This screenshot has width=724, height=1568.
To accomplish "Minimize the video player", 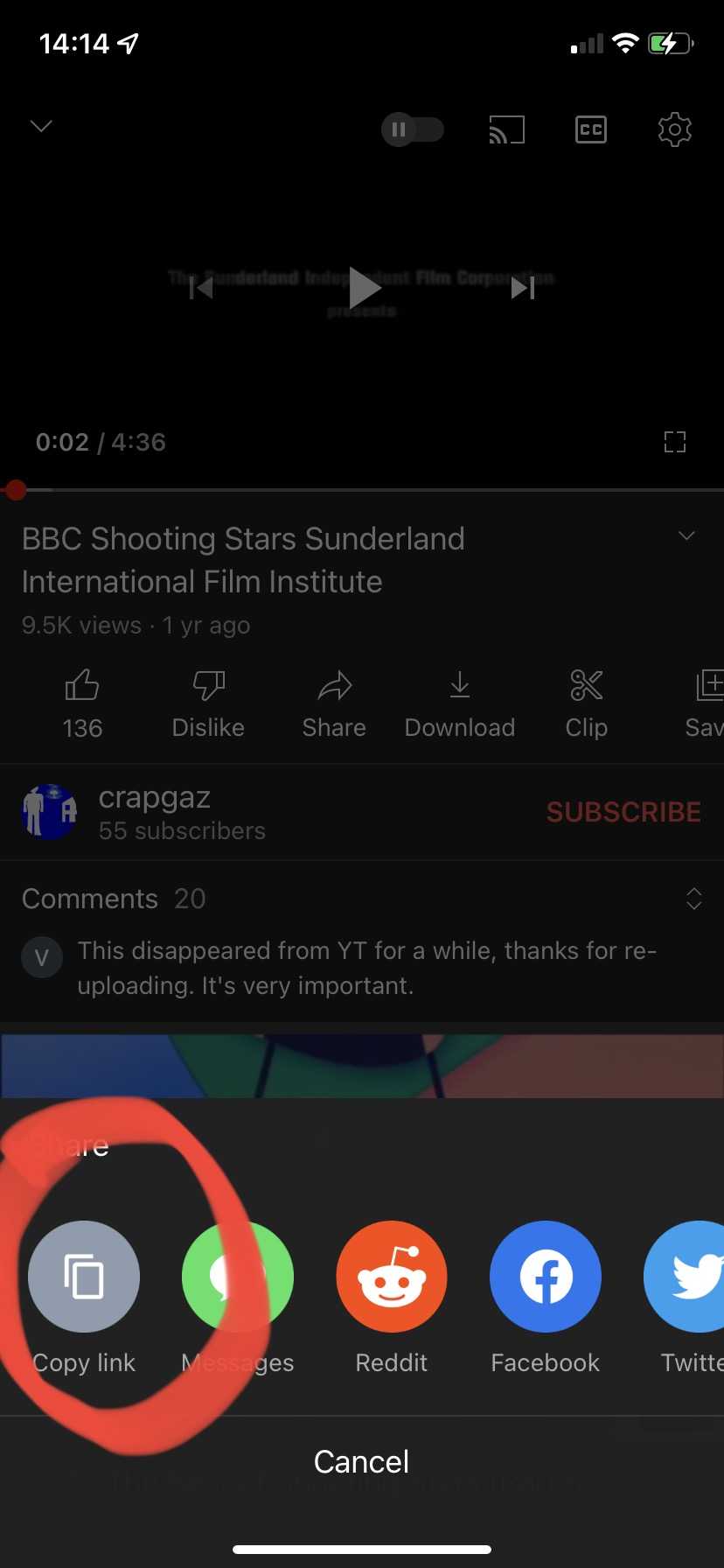I will coord(41,126).
